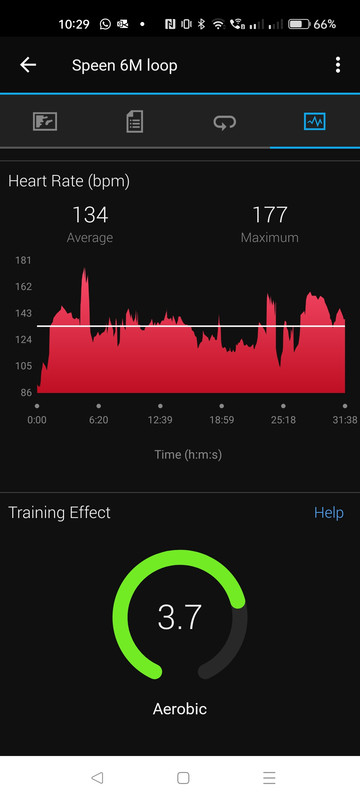The image size is (360, 800).
Task: Go back from Speen 6M loop
Action: point(28,65)
